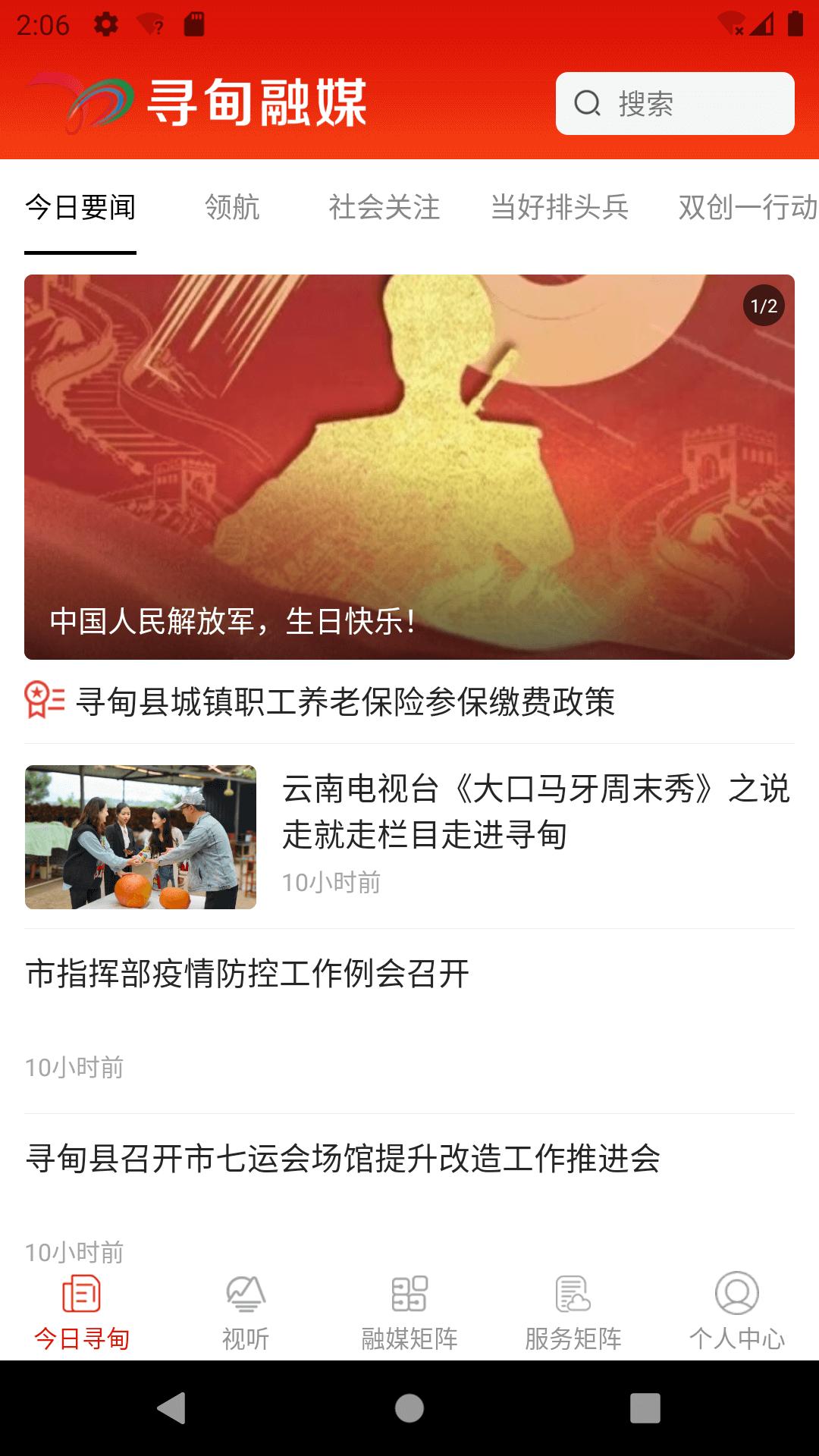Read the 云南电视台《大口马牙周末秀》 article
819x1456 pixels.
pos(535,811)
